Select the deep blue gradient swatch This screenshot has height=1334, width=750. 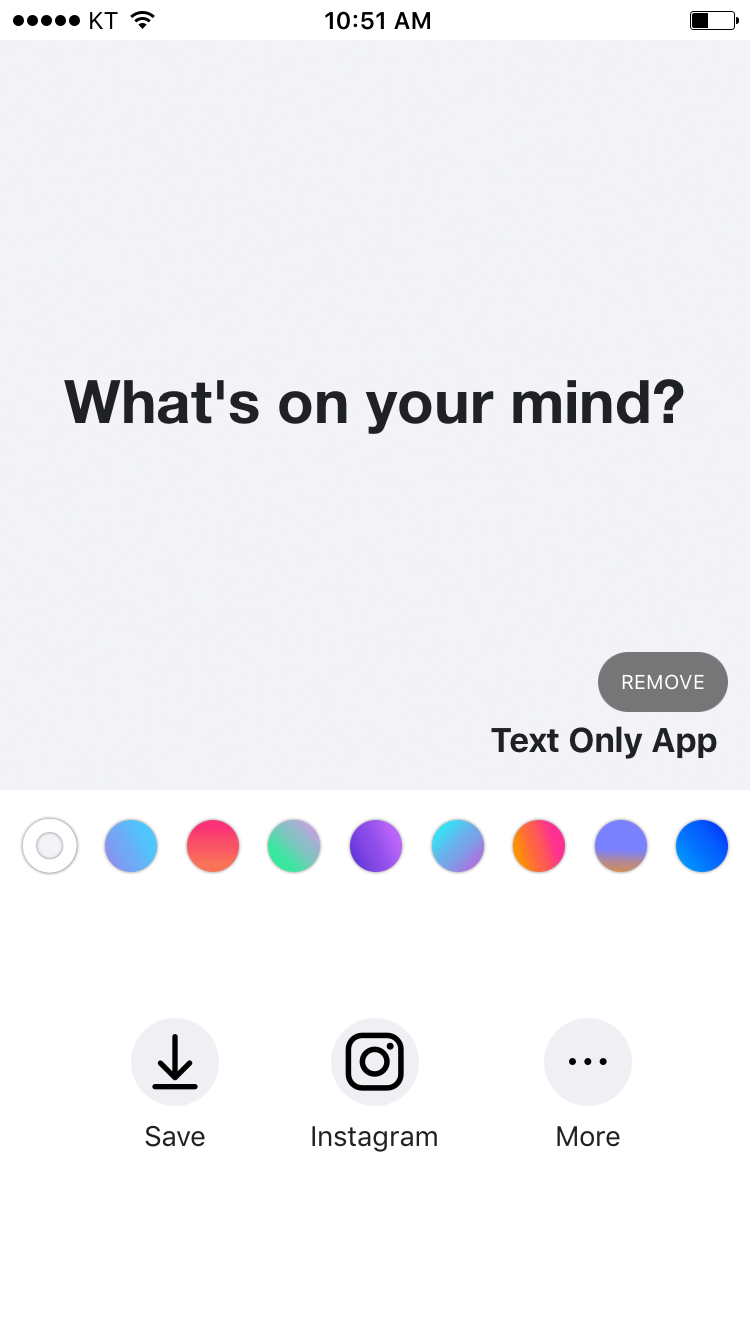click(702, 846)
